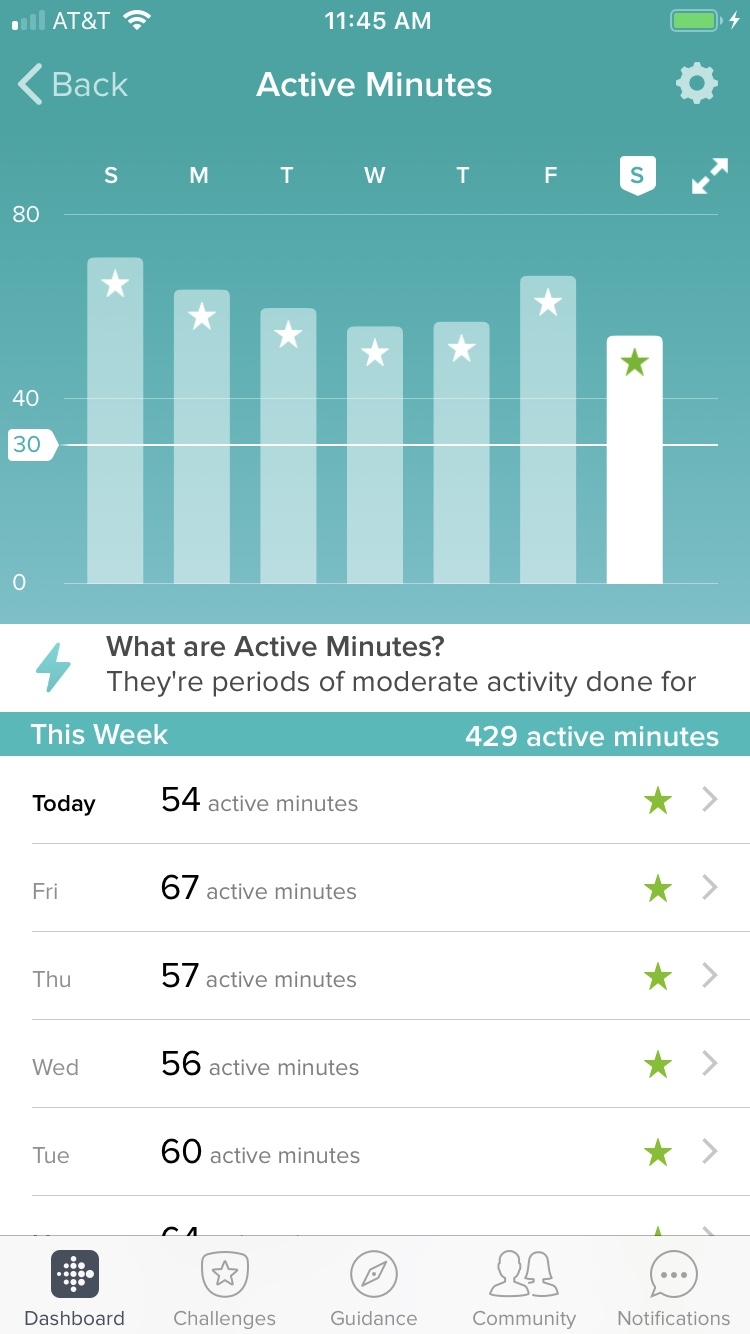
Task: Open Wednesday's 56 active minutes row
Action: [375, 1064]
